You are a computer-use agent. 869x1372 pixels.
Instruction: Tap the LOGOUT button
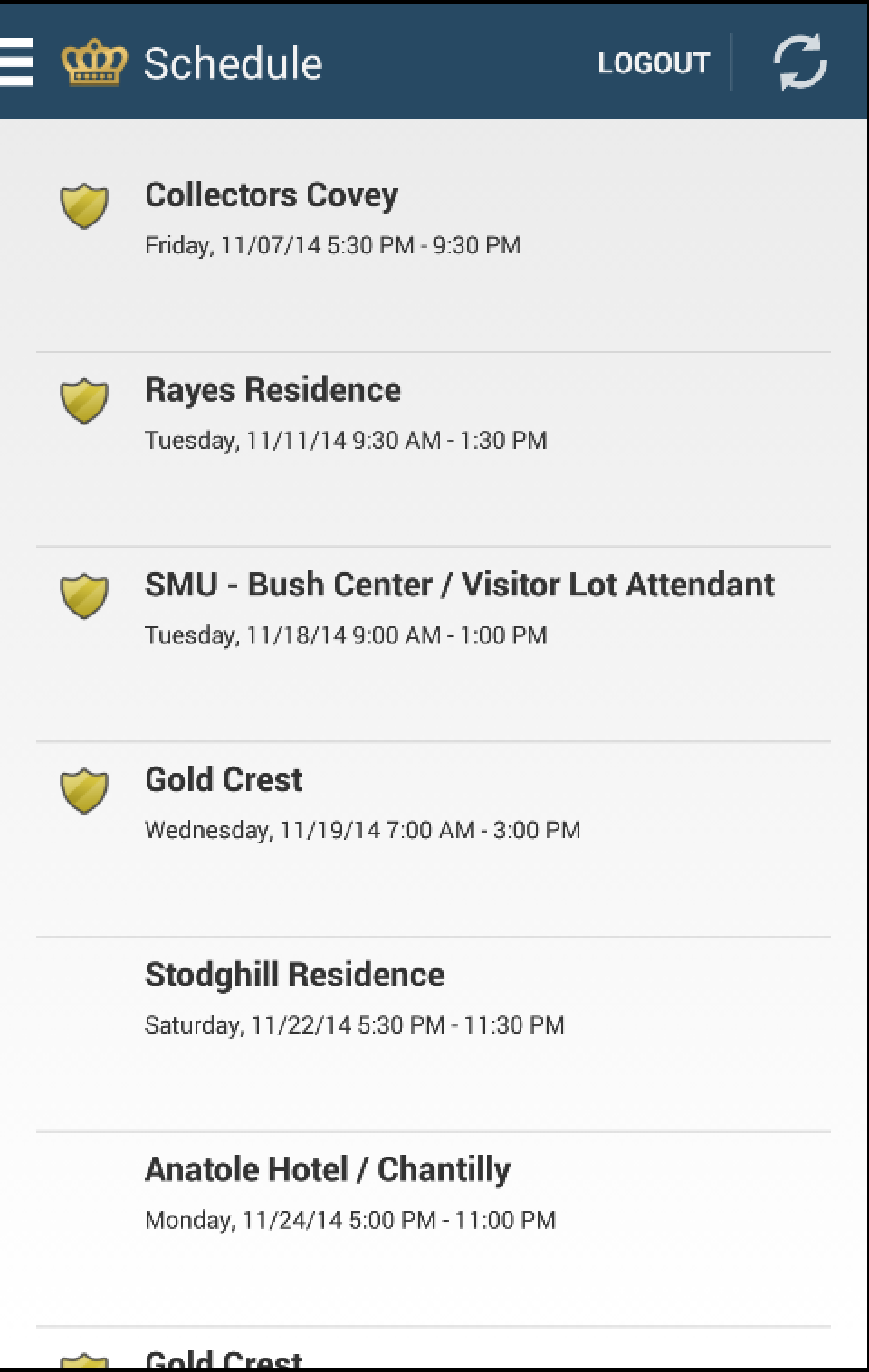(x=654, y=63)
